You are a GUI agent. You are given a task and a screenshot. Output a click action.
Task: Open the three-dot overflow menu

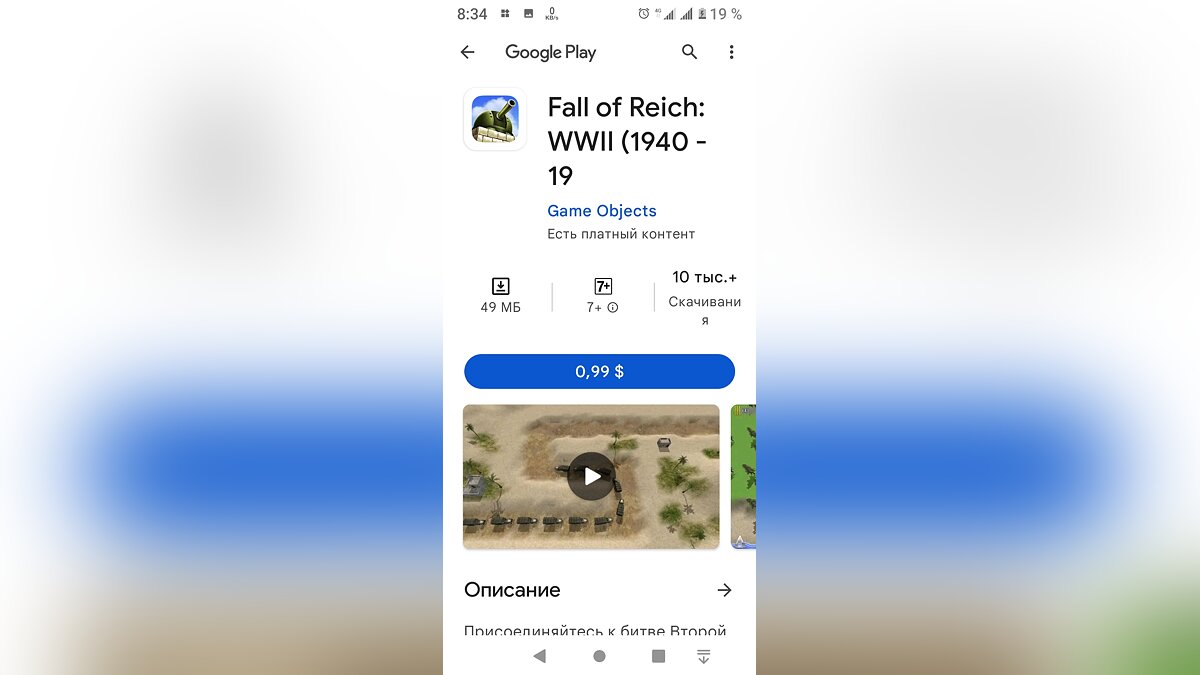click(731, 52)
